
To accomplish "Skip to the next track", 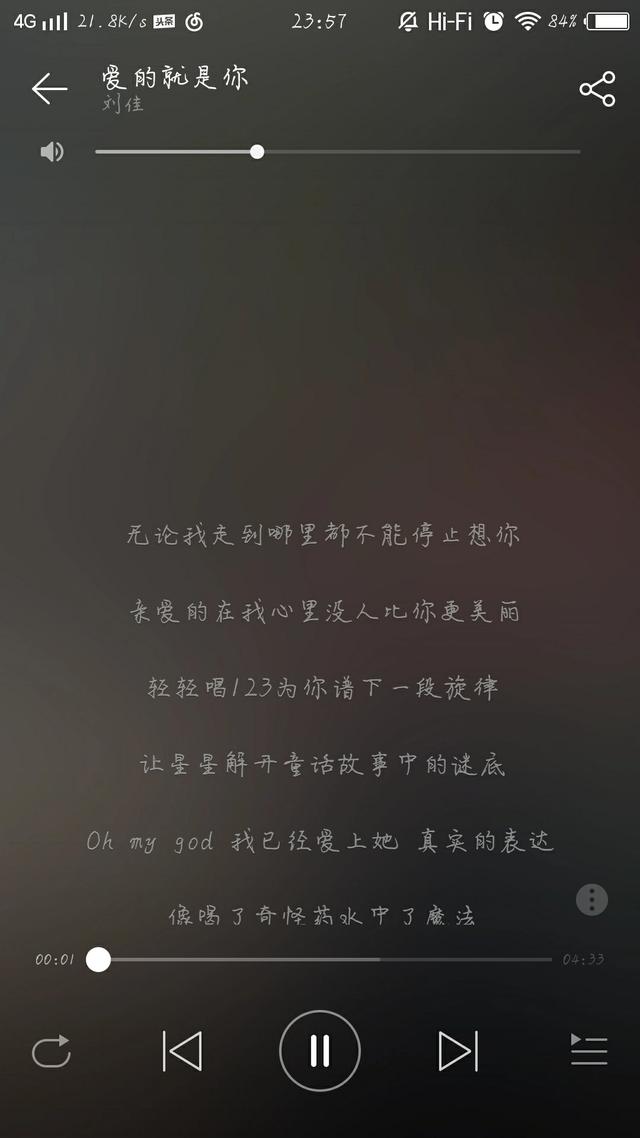I will (x=458, y=1051).
